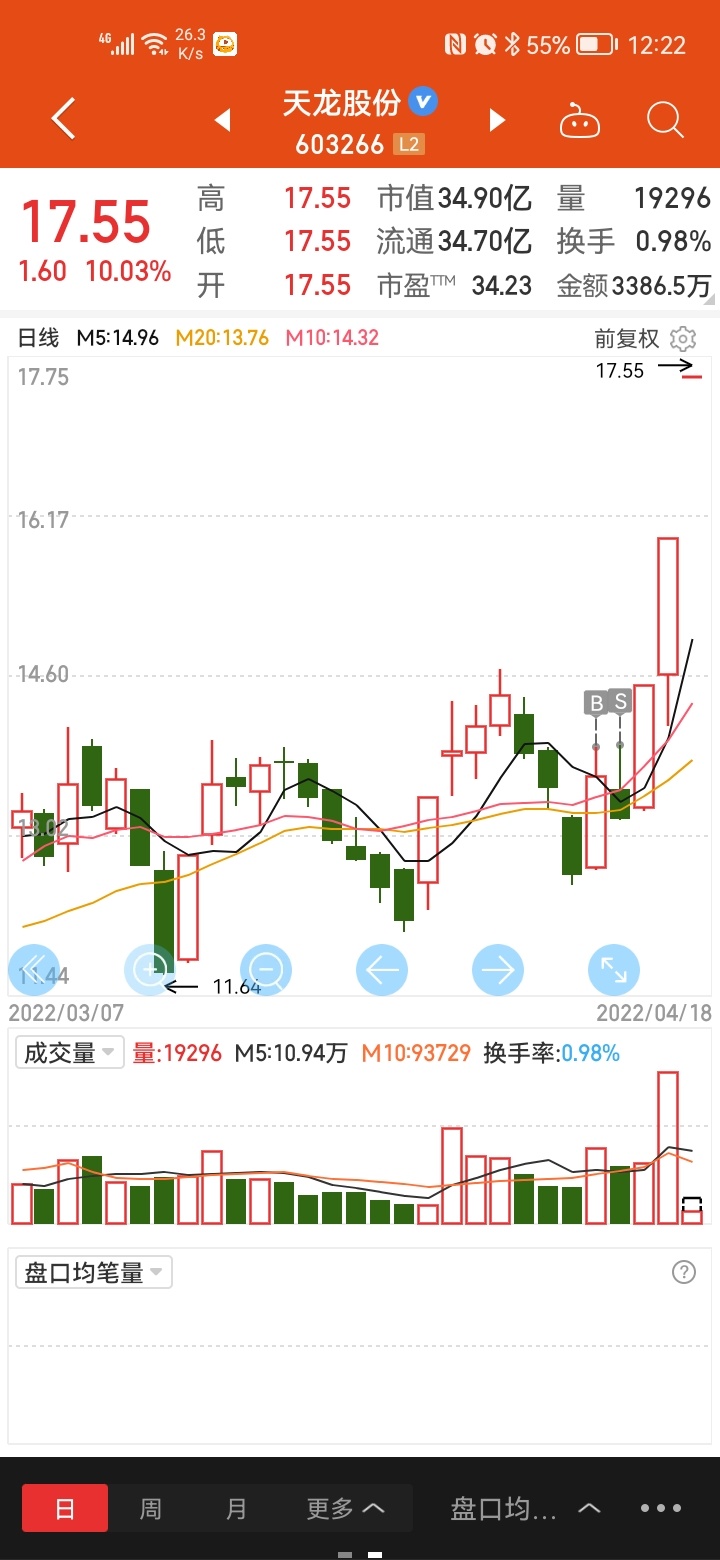Show help for 盘口均笔量
This screenshot has width=720, height=1560.
pos(683,1272)
